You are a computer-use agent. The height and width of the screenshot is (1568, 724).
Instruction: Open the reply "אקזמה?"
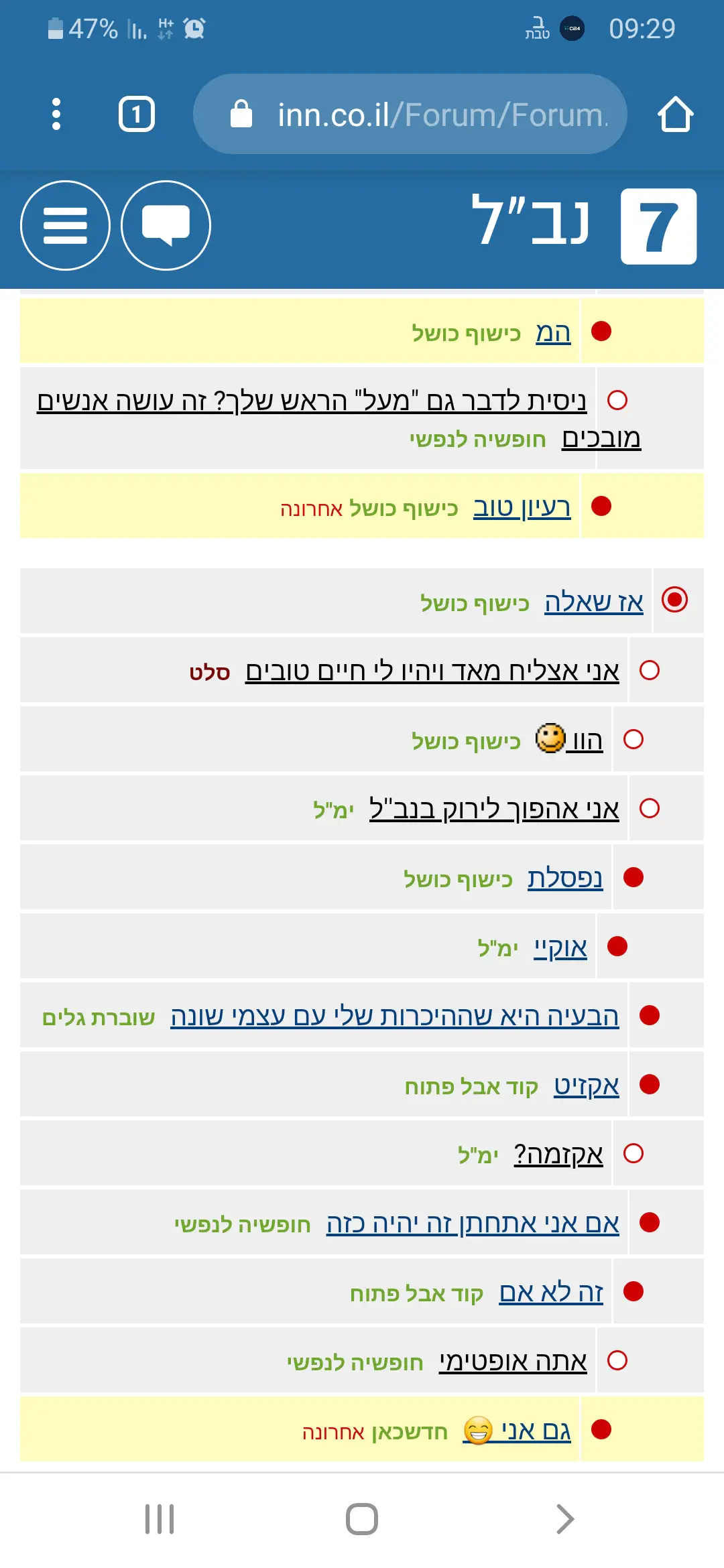tap(558, 1155)
